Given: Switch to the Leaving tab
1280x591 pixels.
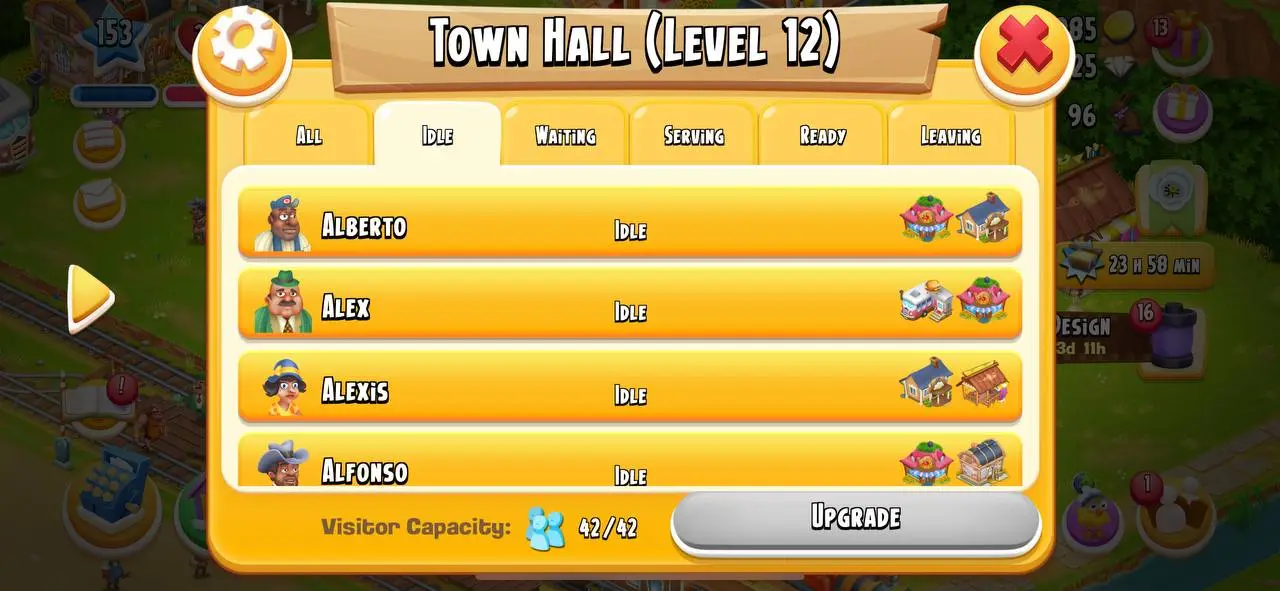Looking at the screenshot, I should coord(950,135).
